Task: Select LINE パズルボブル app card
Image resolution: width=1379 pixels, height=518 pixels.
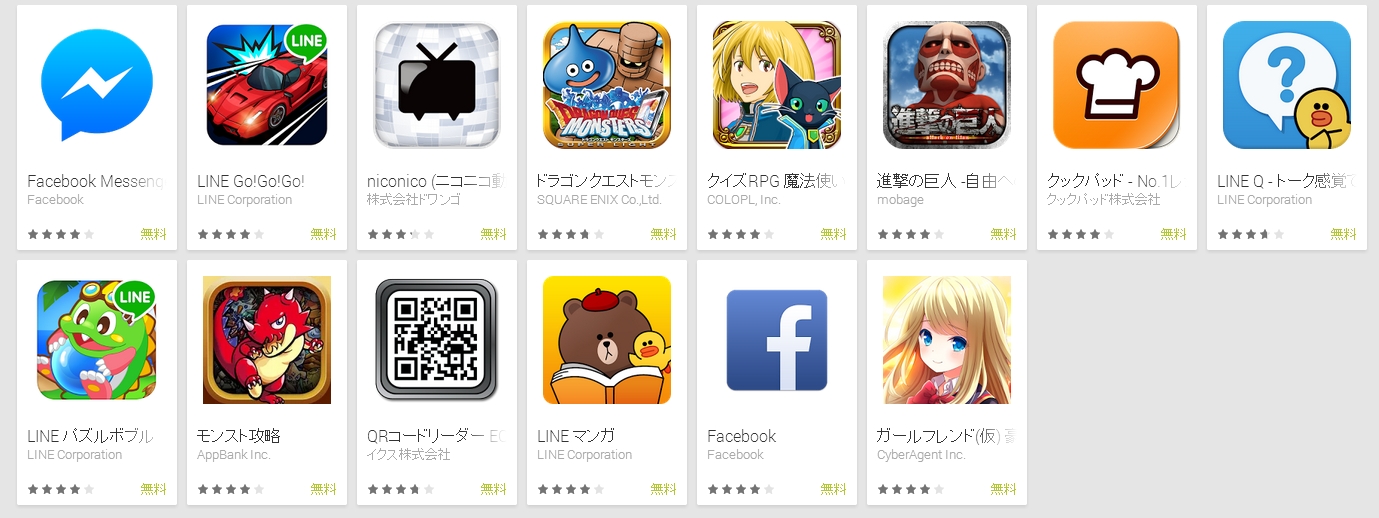Action: pyautogui.click(x=97, y=341)
